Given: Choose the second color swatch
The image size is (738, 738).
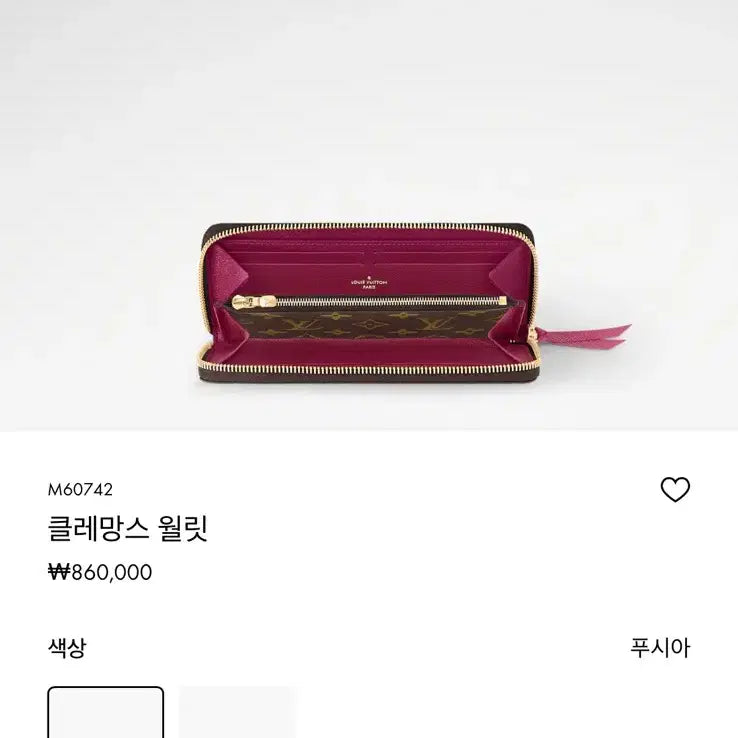Looking at the screenshot, I should tap(236, 712).
